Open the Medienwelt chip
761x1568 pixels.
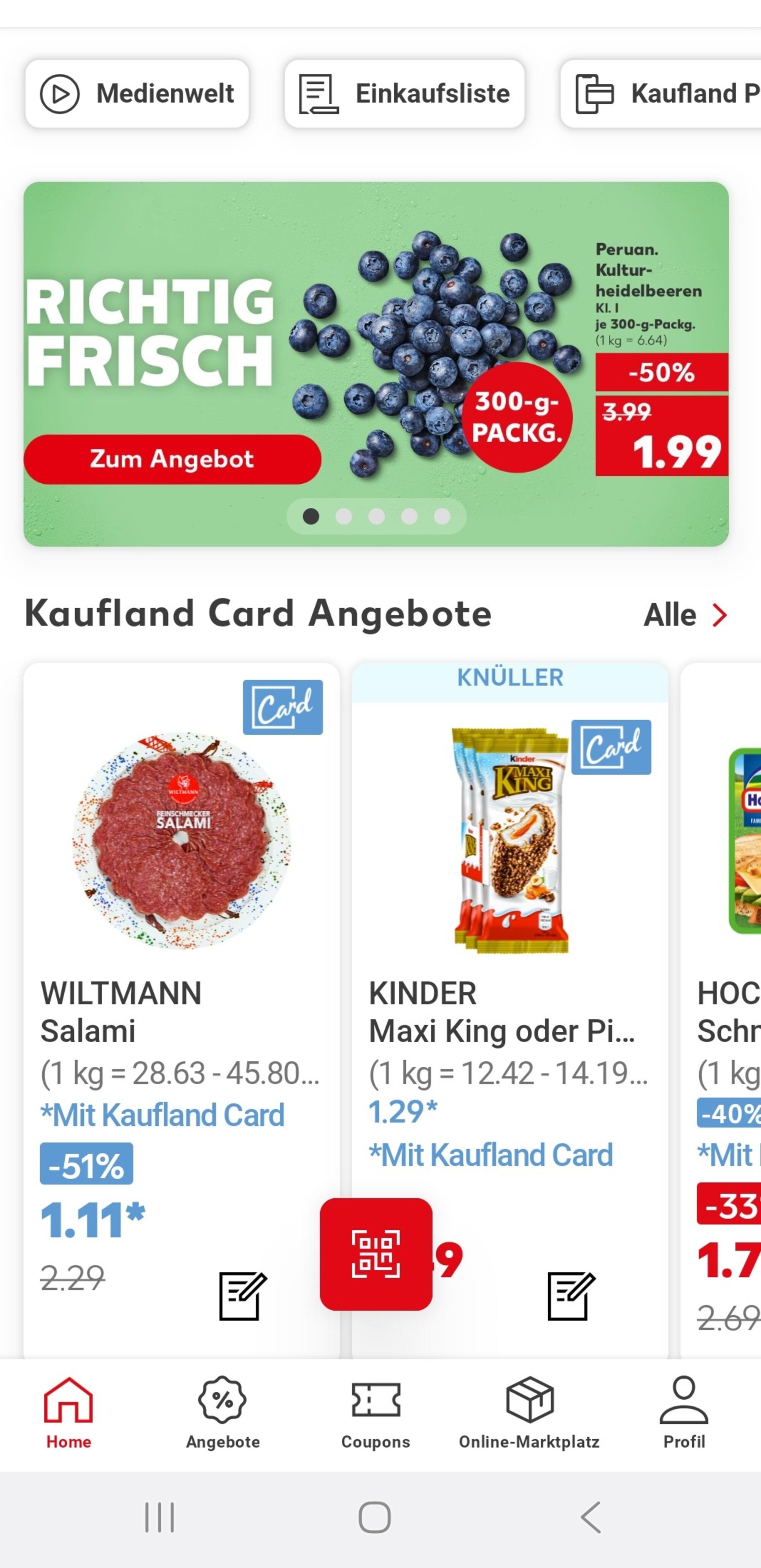pyautogui.click(x=137, y=94)
